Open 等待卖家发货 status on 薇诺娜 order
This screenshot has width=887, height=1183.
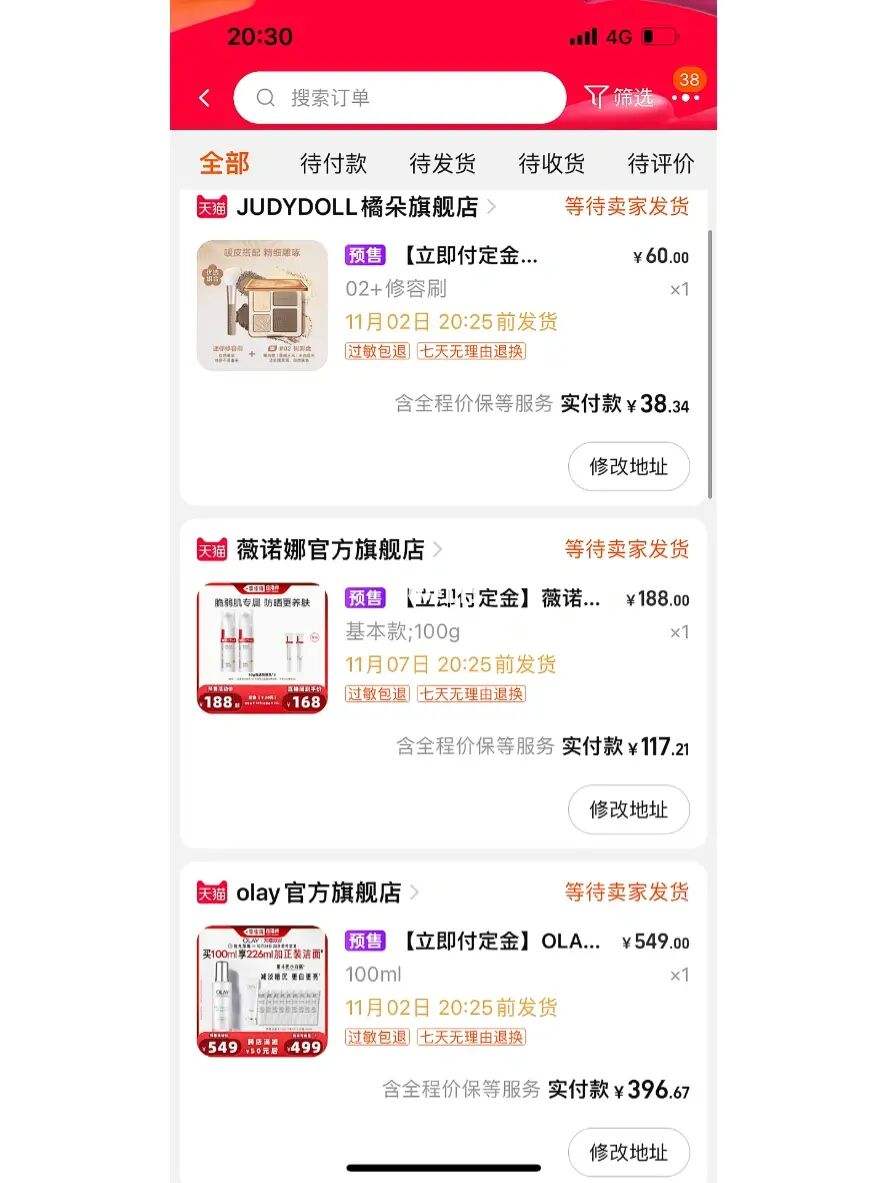pos(628,549)
